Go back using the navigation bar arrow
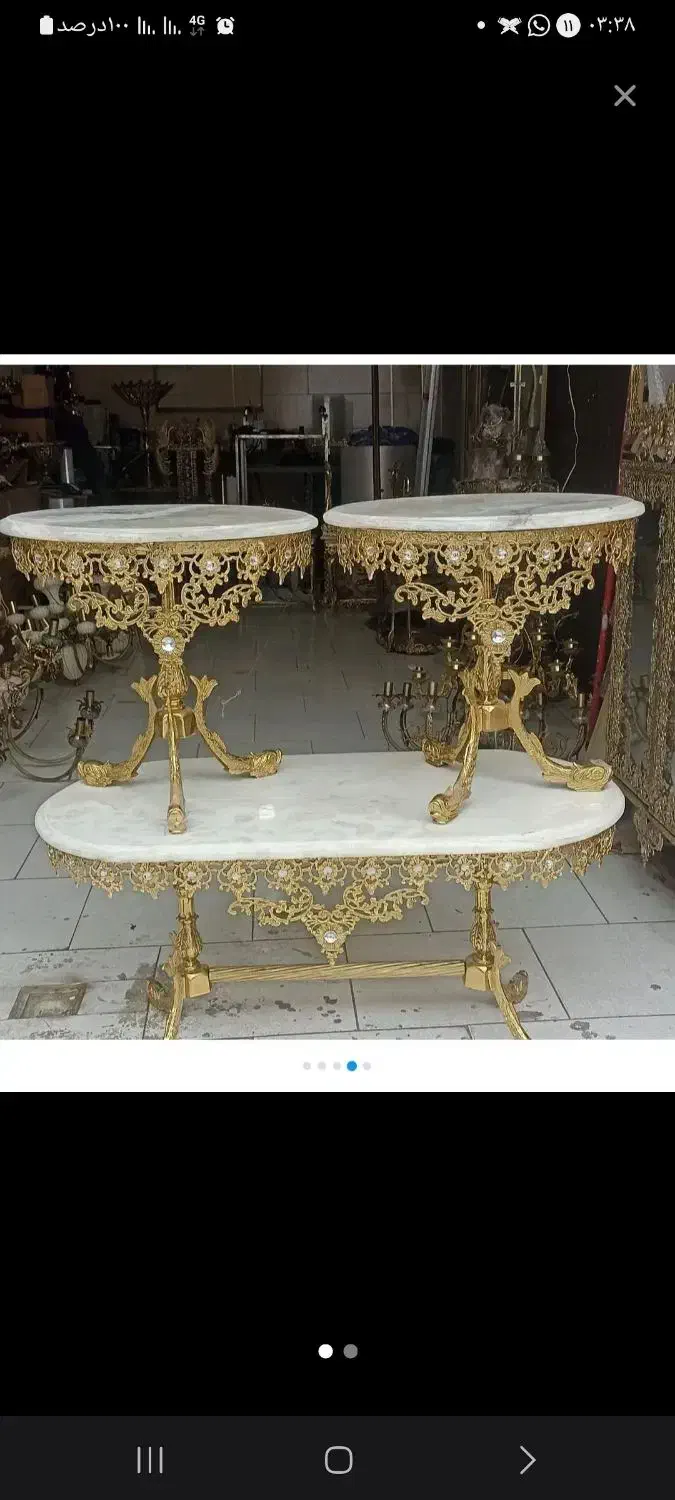 [x=527, y=1460]
